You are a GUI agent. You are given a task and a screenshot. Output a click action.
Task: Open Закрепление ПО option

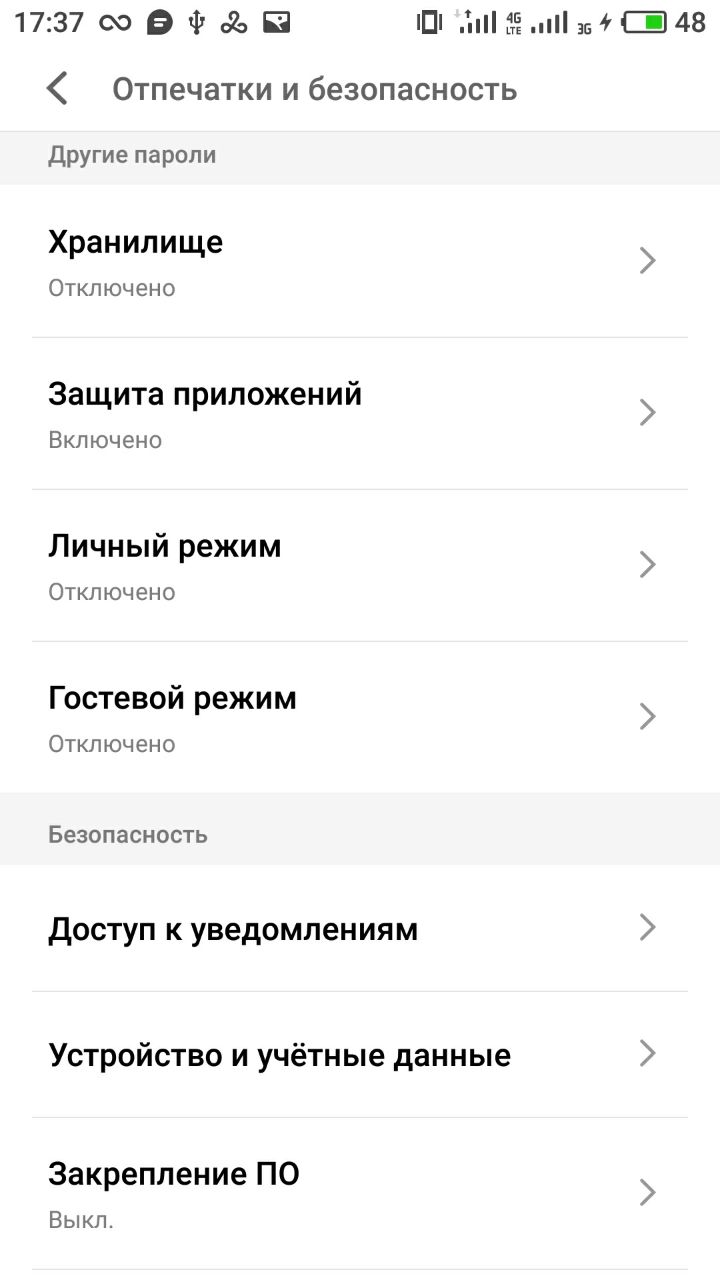click(x=360, y=1193)
